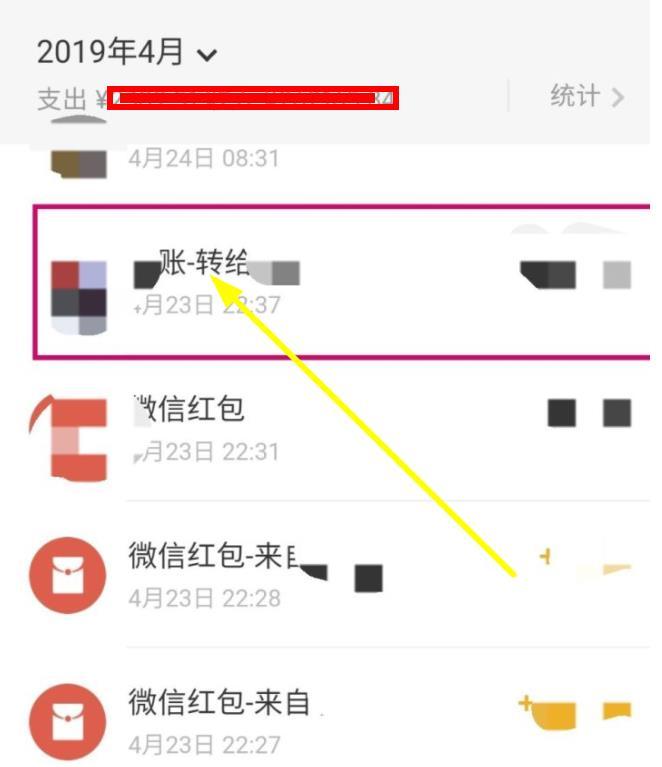
Task: Open the 微信红包 record at 22:31
Action: [x=340, y=428]
